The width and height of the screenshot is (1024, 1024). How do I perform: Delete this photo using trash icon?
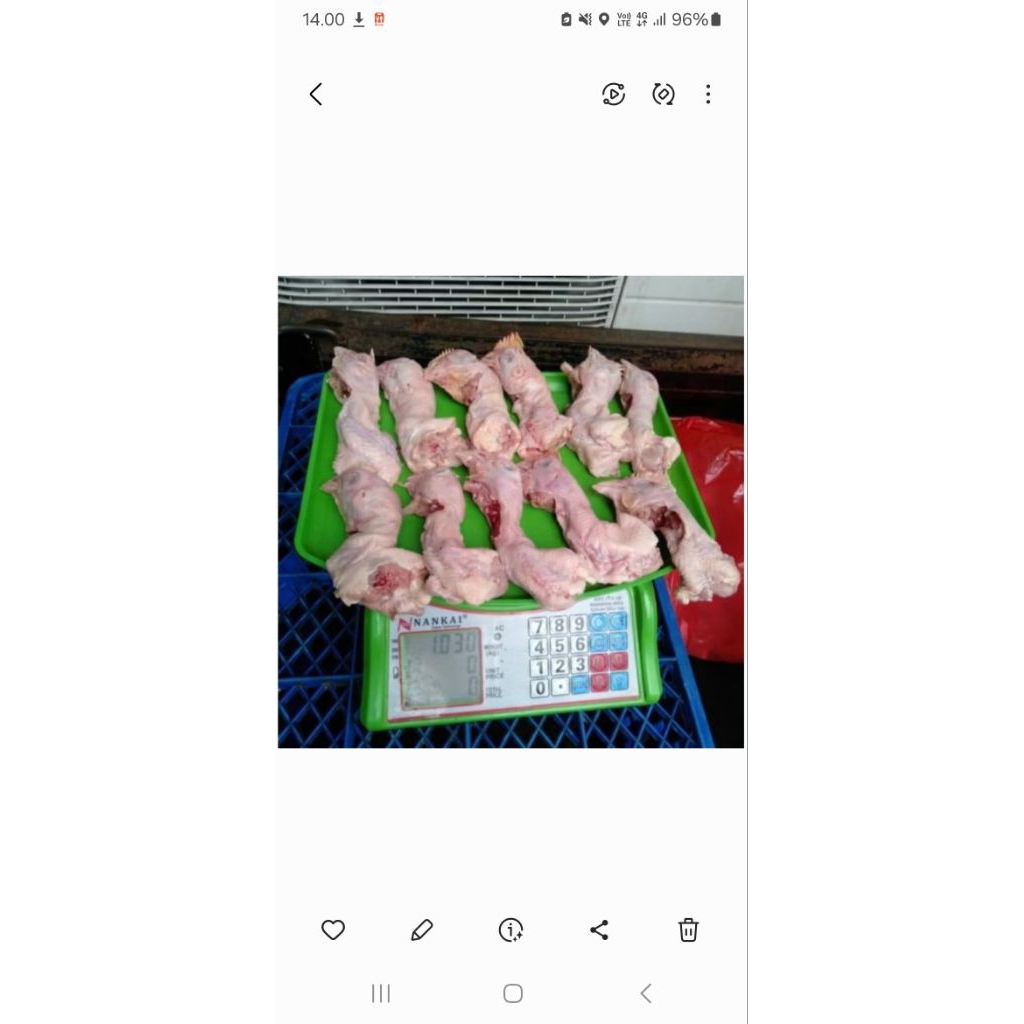(x=688, y=930)
